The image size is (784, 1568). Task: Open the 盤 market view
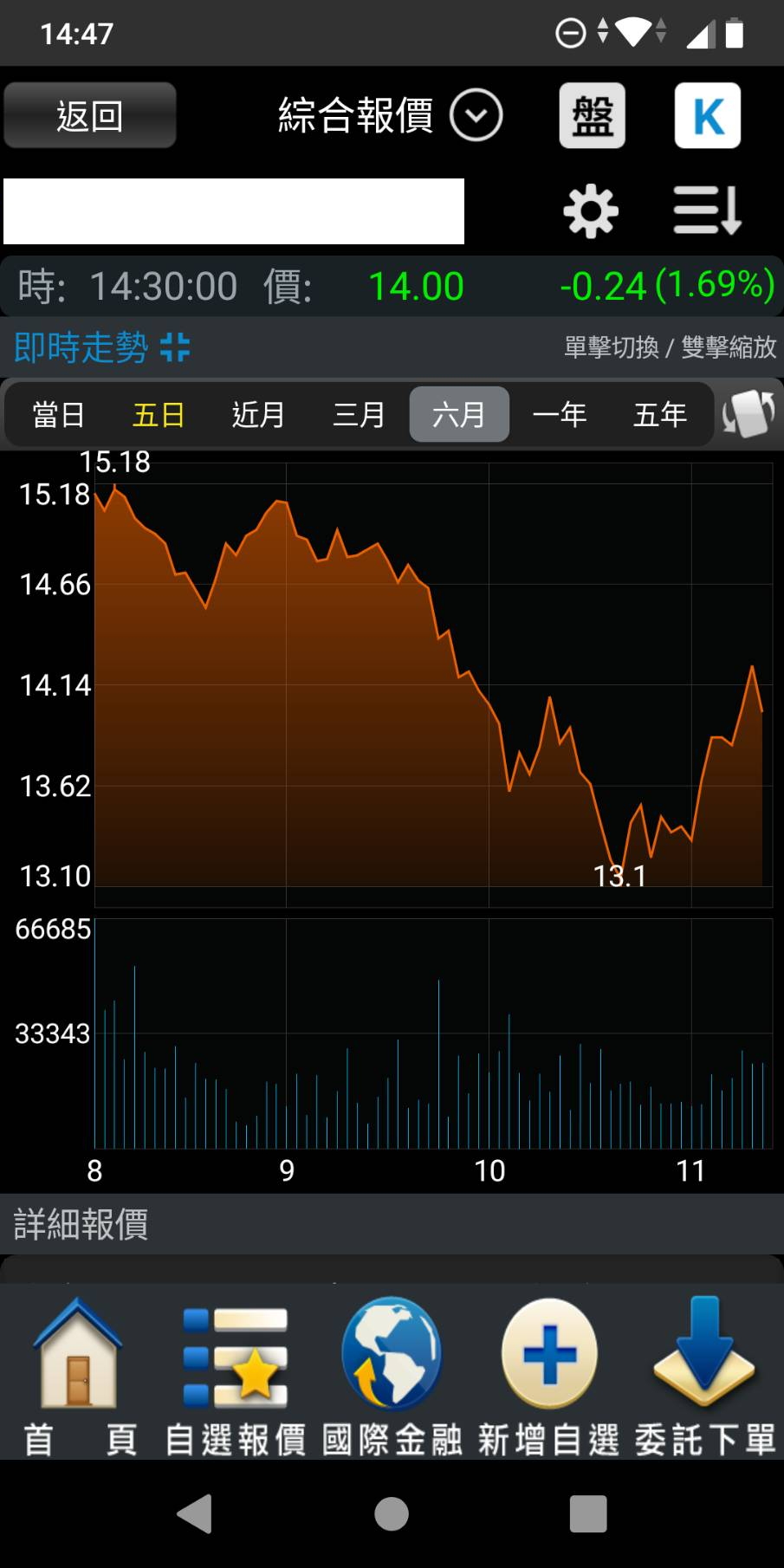[x=593, y=115]
